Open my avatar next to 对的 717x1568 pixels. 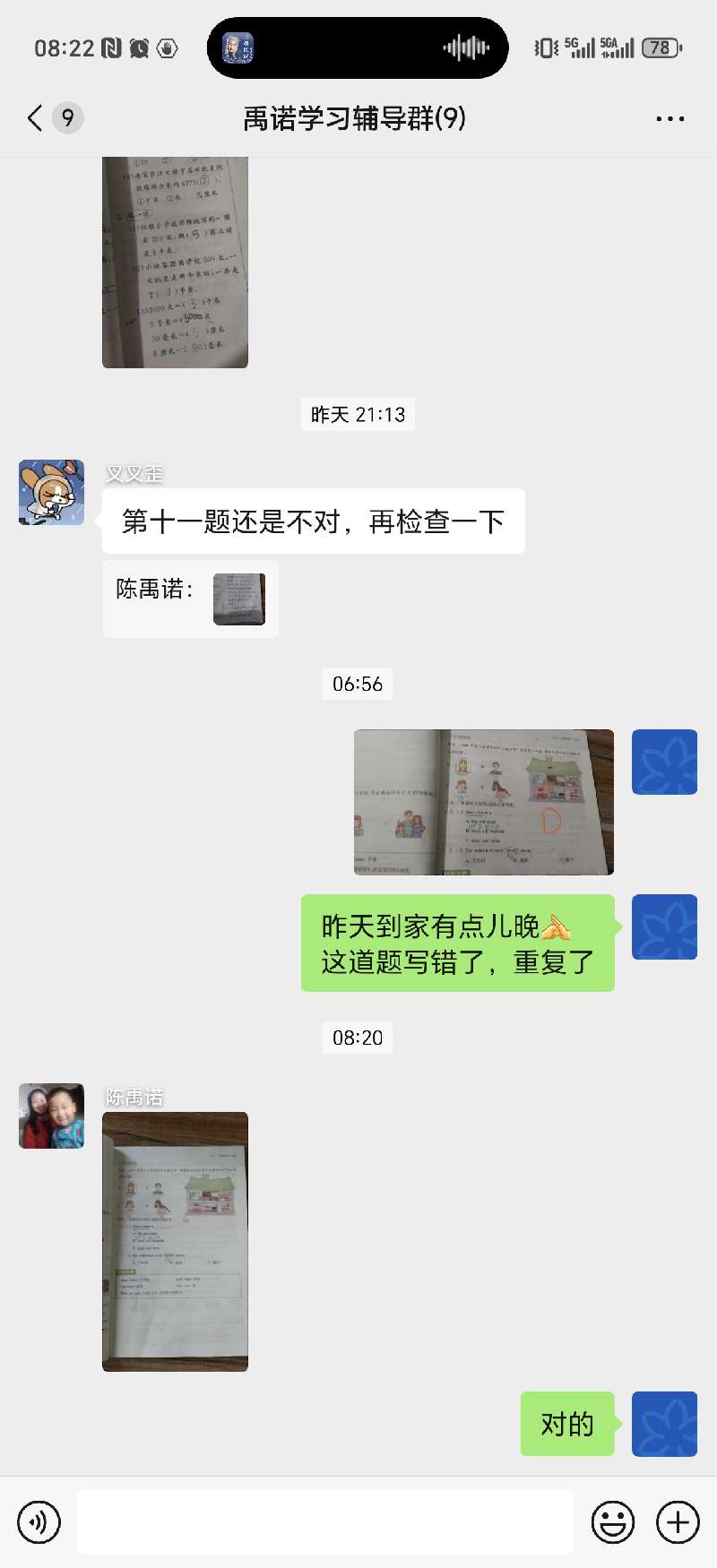coord(664,1424)
